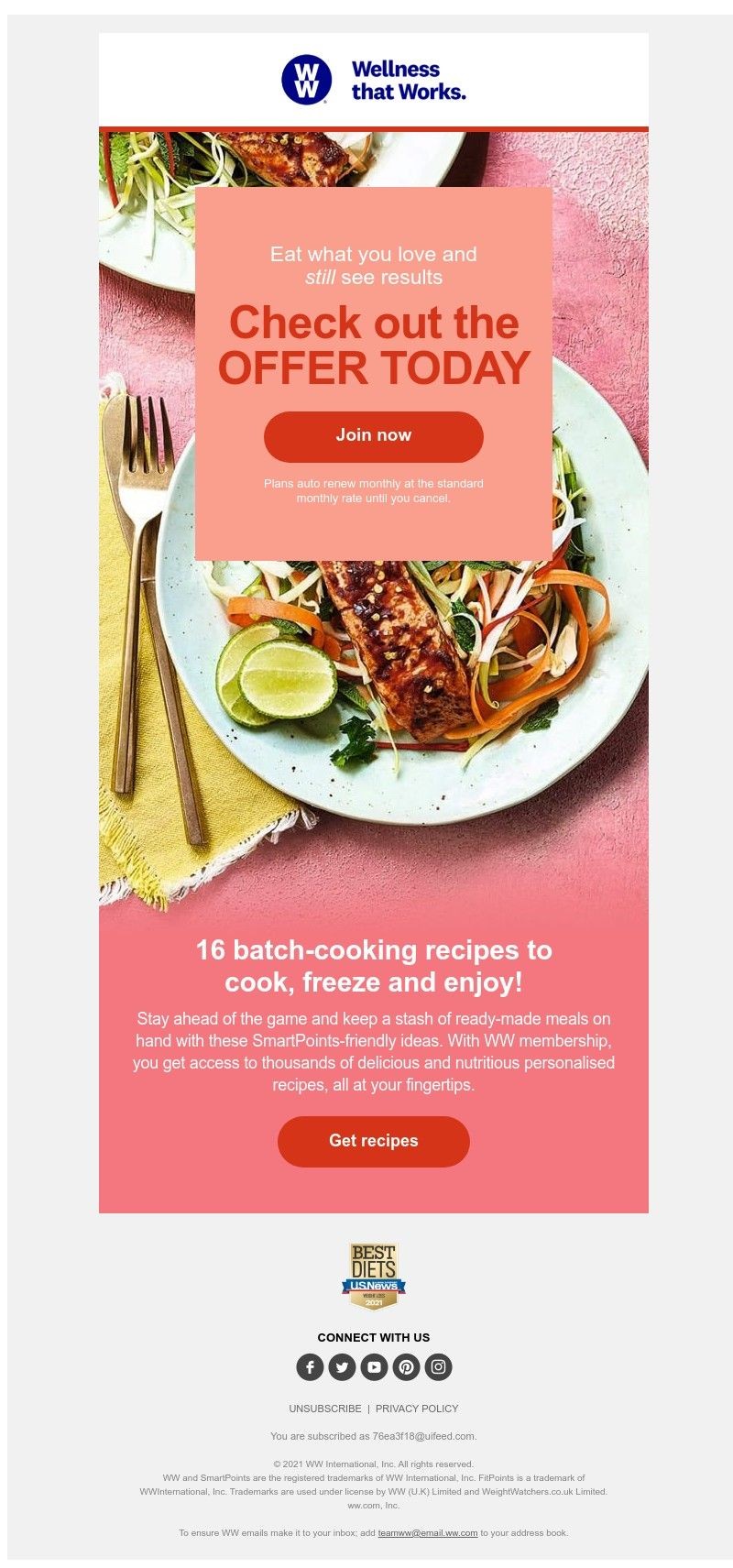The width and height of the screenshot is (733, 1568).
Task: Tap the Join now button
Action: 373,436
